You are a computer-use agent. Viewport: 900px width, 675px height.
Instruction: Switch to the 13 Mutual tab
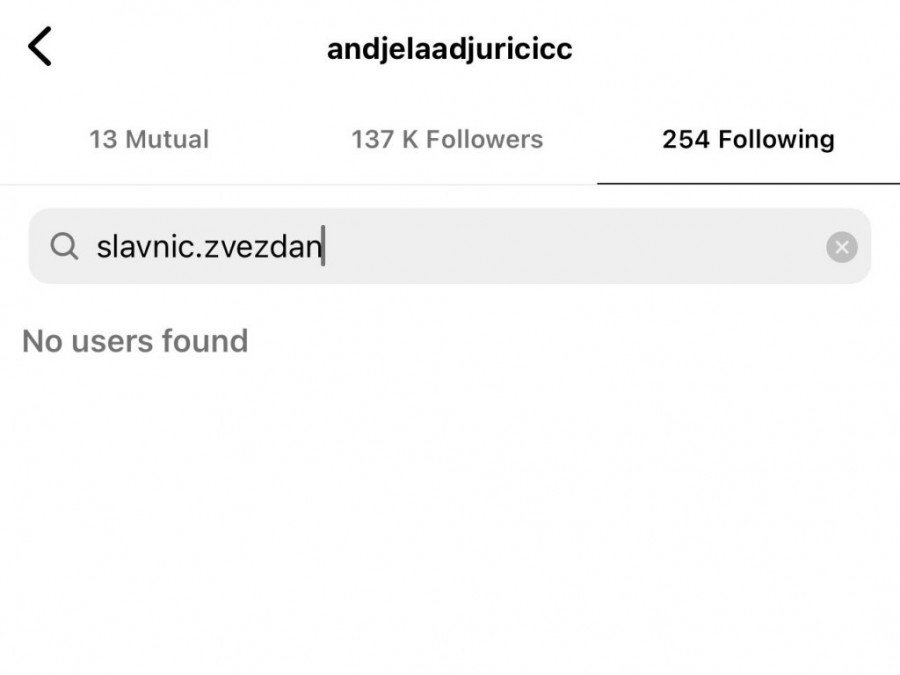coord(149,139)
